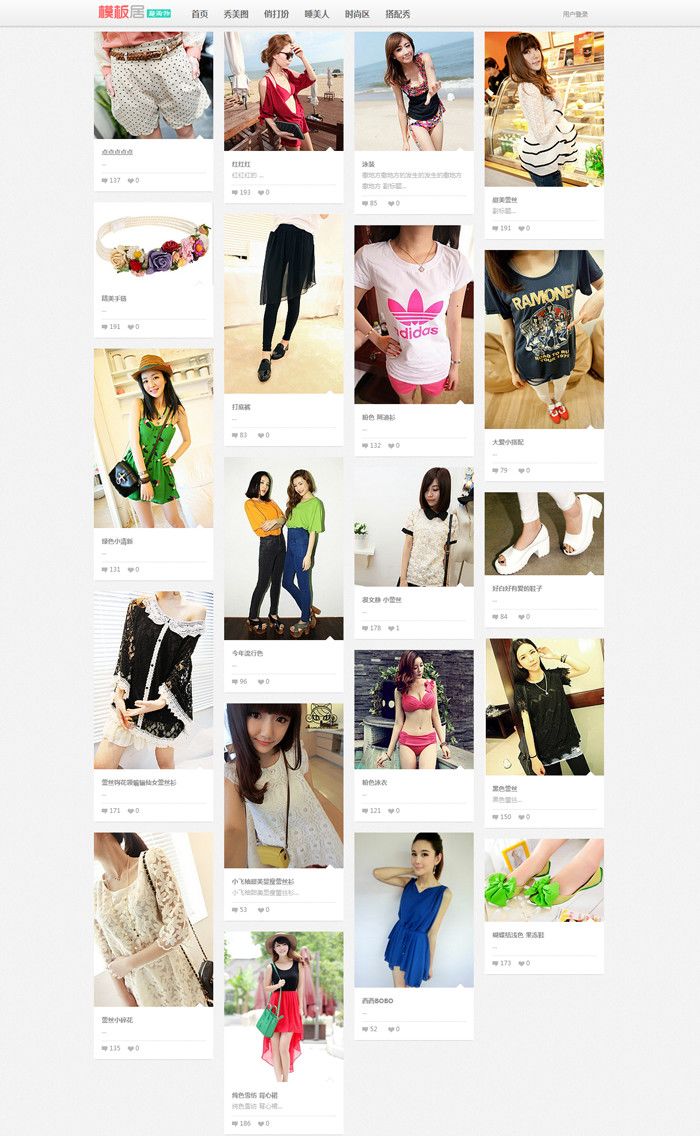Switch to the 秀美图 section

pyautogui.click(x=235, y=14)
